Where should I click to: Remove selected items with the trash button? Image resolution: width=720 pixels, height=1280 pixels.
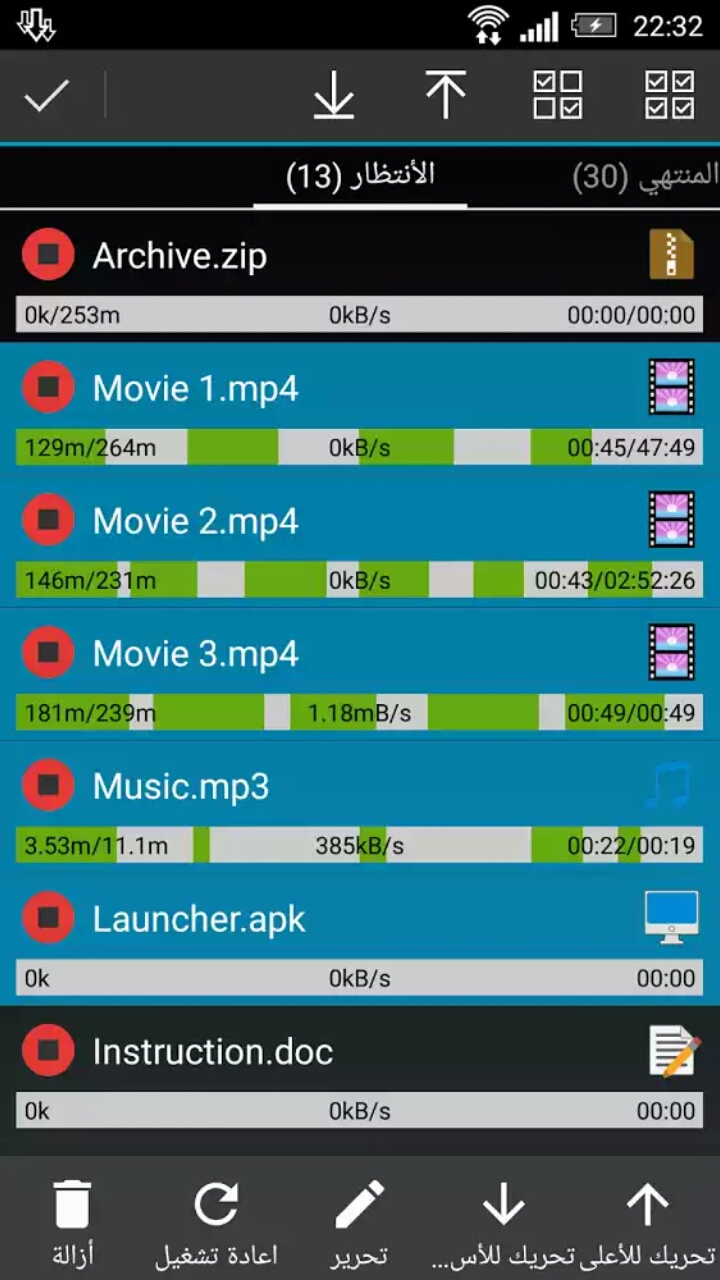click(x=72, y=1222)
